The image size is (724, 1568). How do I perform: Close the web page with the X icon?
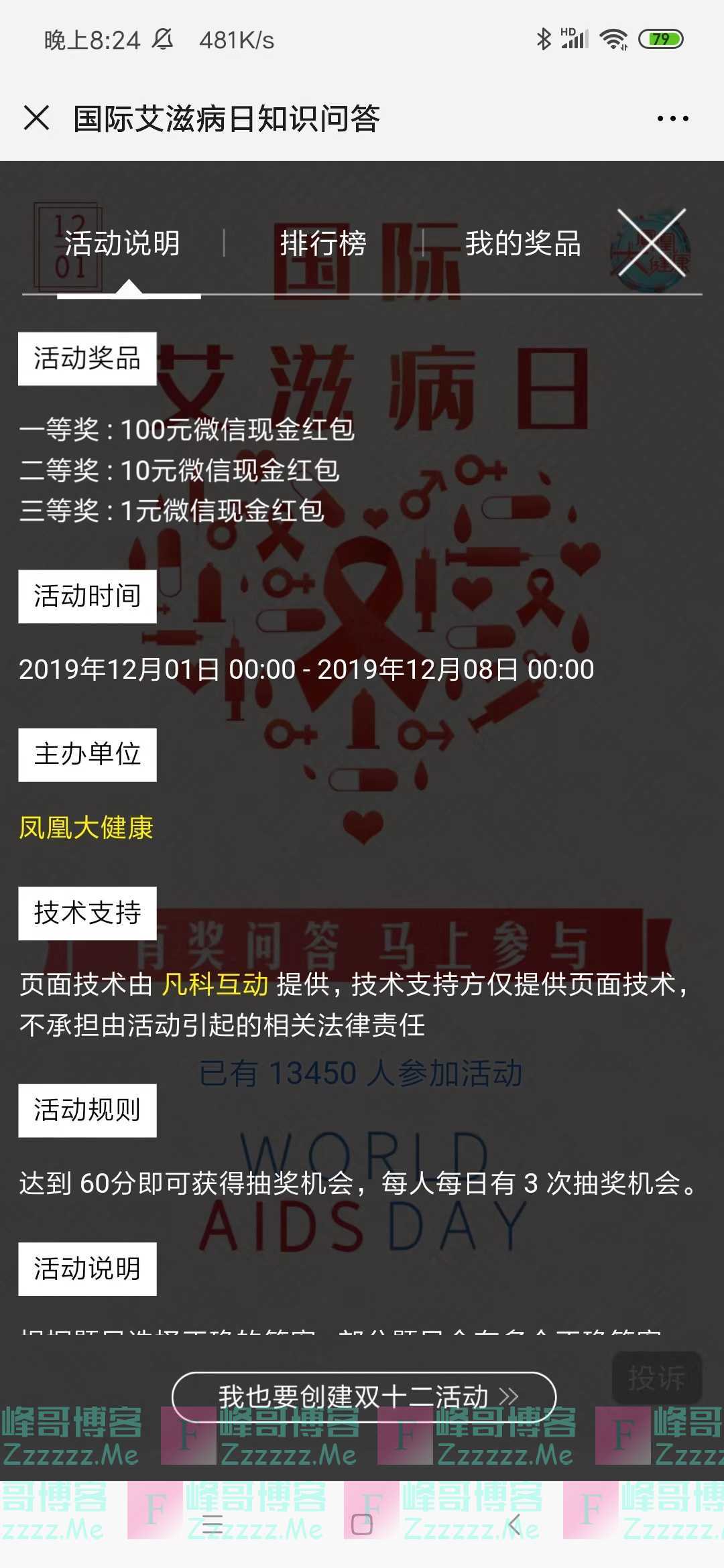coord(37,117)
